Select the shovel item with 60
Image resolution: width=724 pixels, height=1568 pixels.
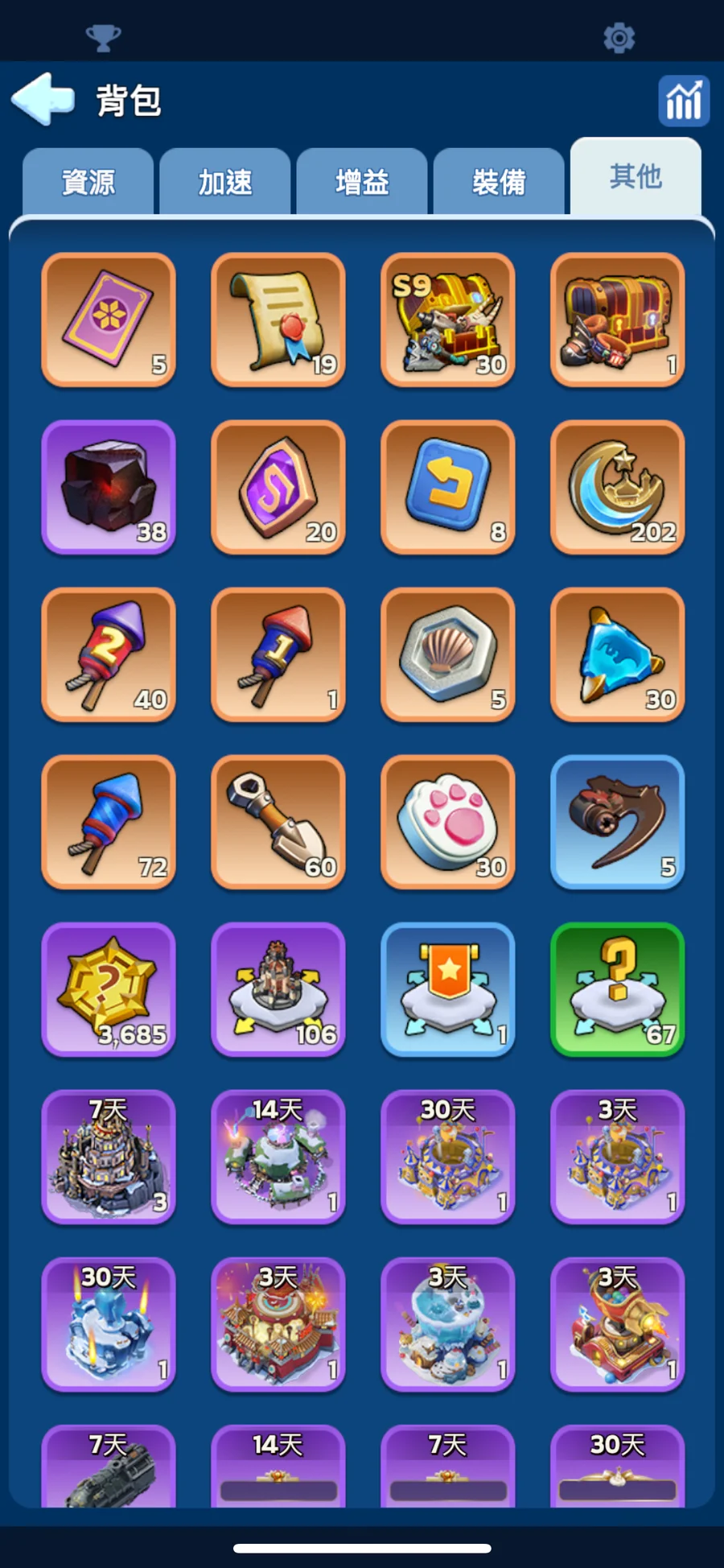(x=278, y=822)
